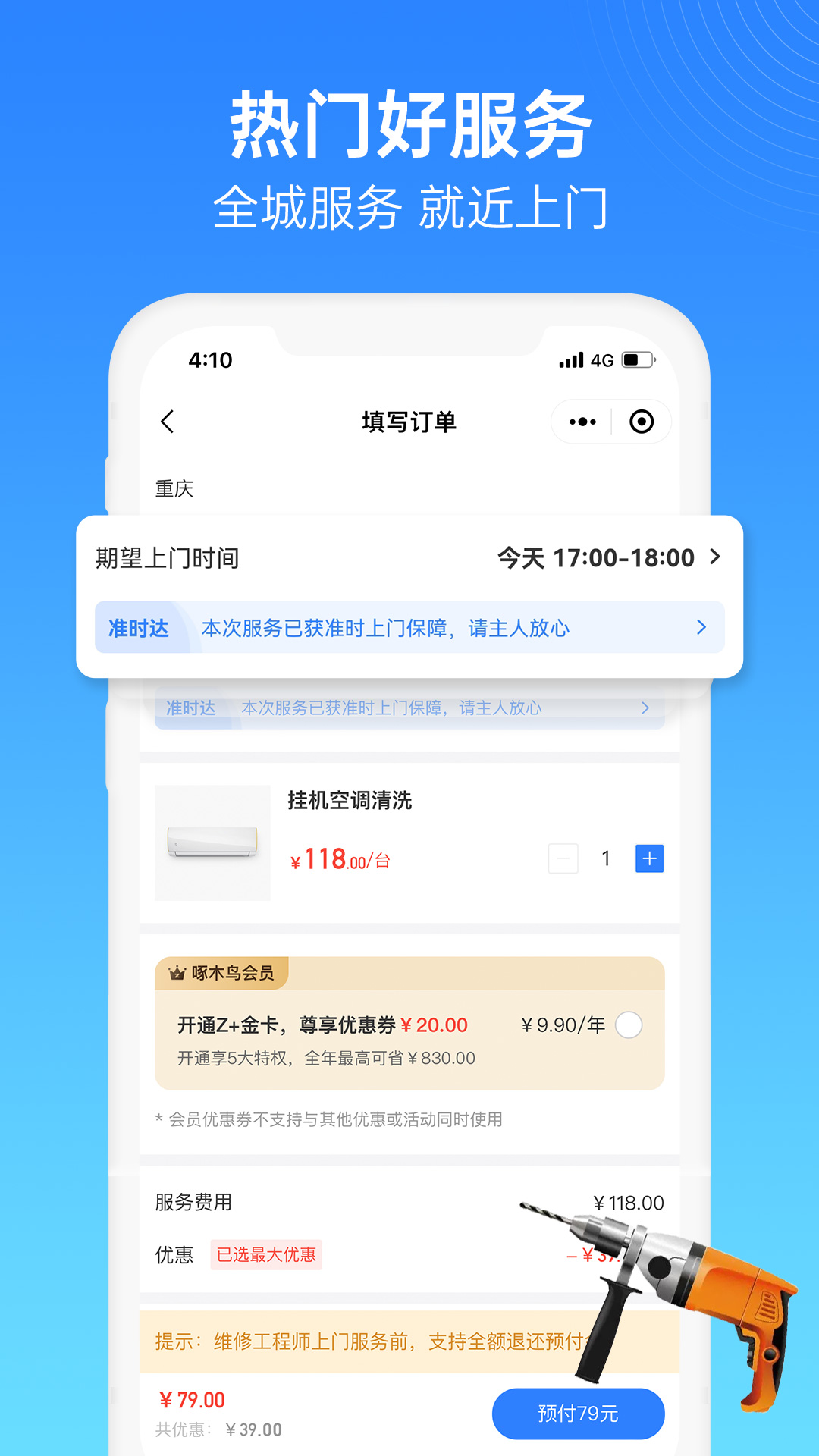Tap today 17:00-18:00 time slot
This screenshot has width=819, height=1456.
coord(598,557)
